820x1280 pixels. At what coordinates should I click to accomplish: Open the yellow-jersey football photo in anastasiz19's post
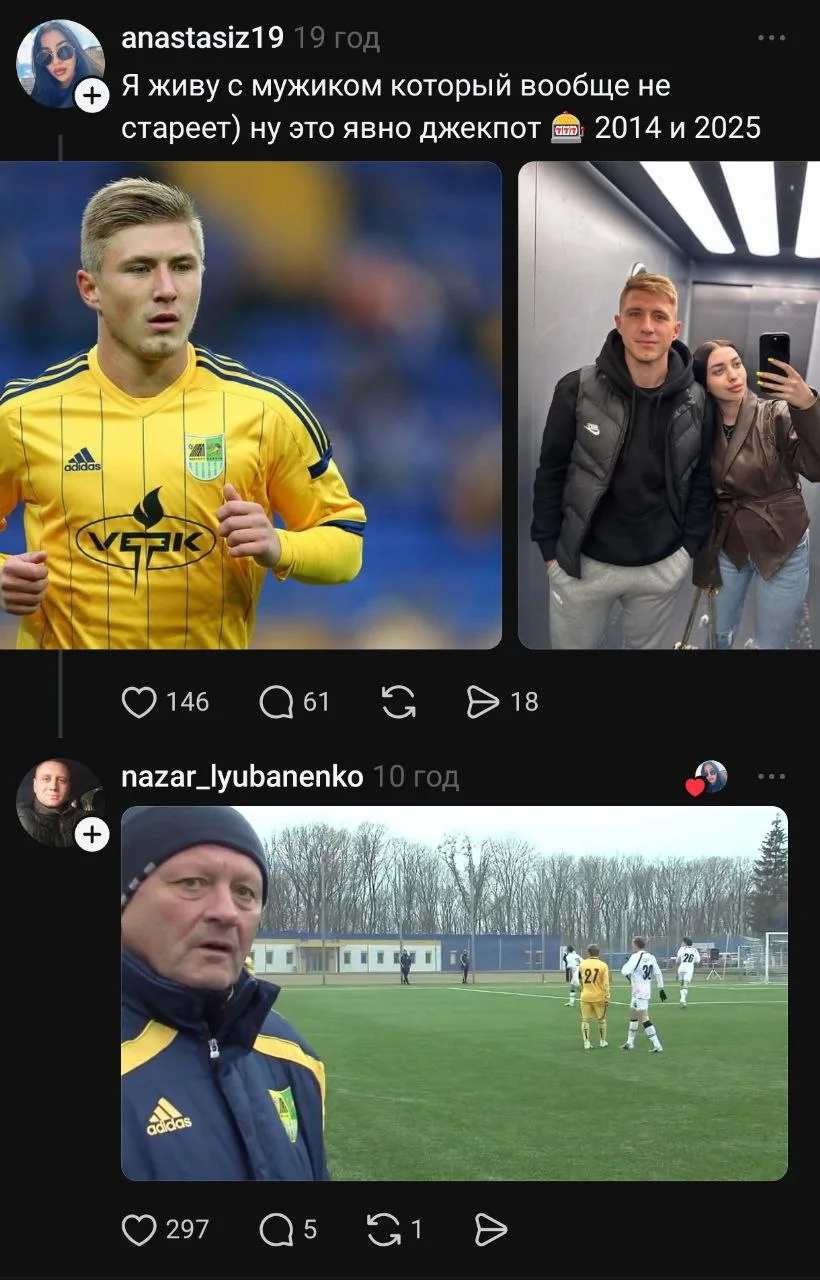click(x=250, y=405)
